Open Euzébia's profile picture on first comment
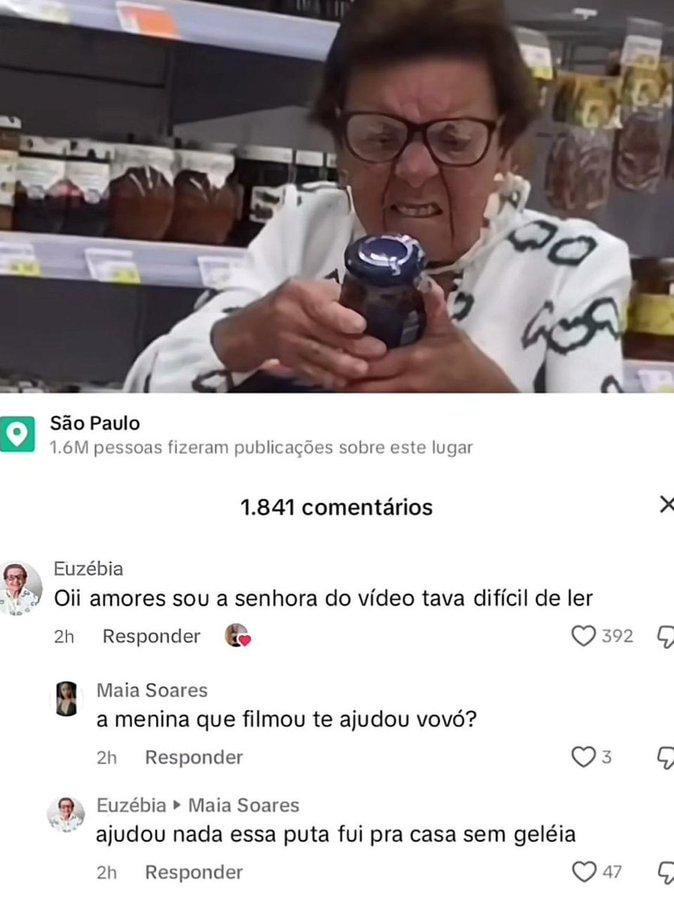The height and width of the screenshot is (900, 674). point(20,589)
